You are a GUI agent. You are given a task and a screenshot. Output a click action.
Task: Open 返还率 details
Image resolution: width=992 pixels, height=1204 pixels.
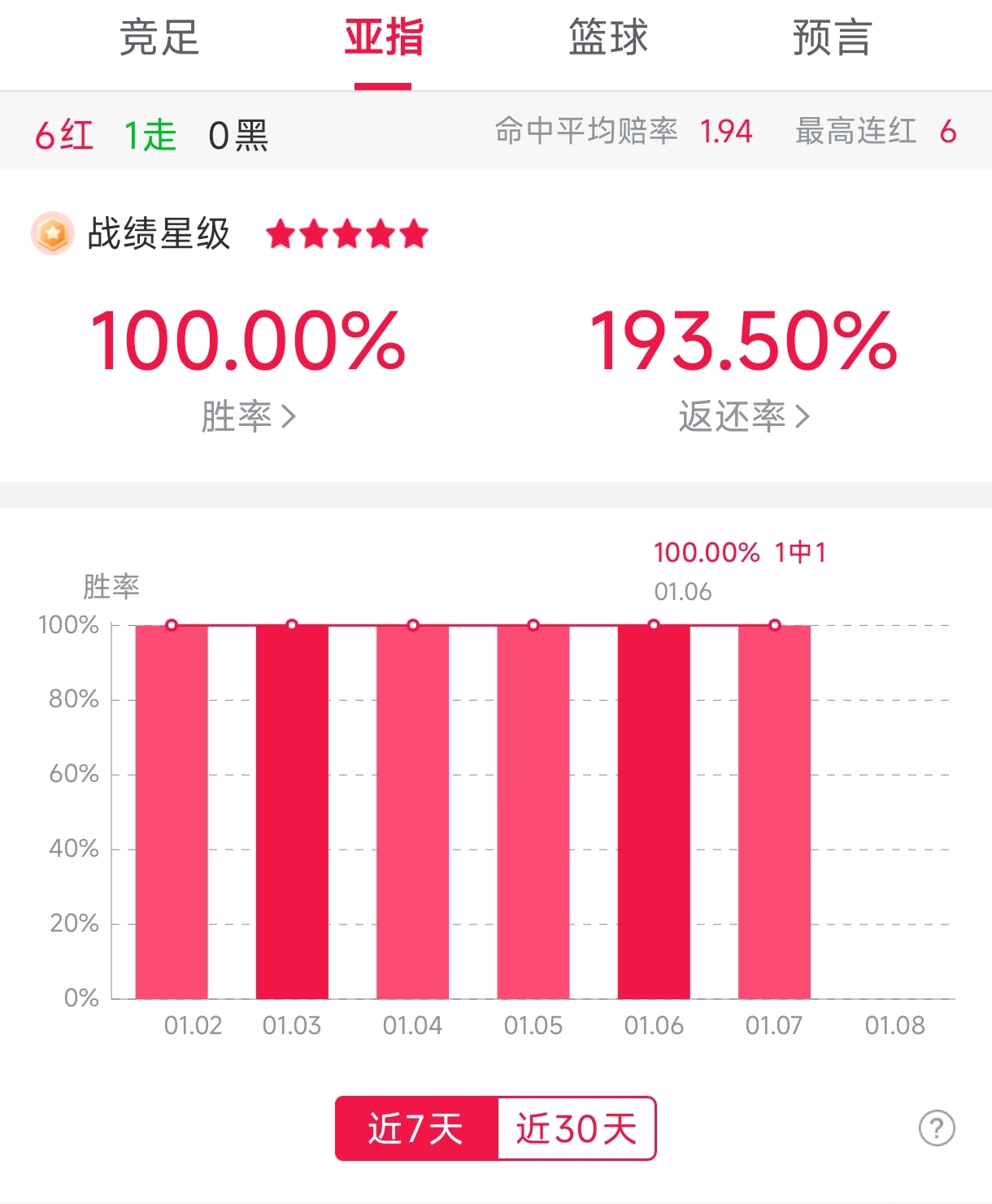[743, 416]
